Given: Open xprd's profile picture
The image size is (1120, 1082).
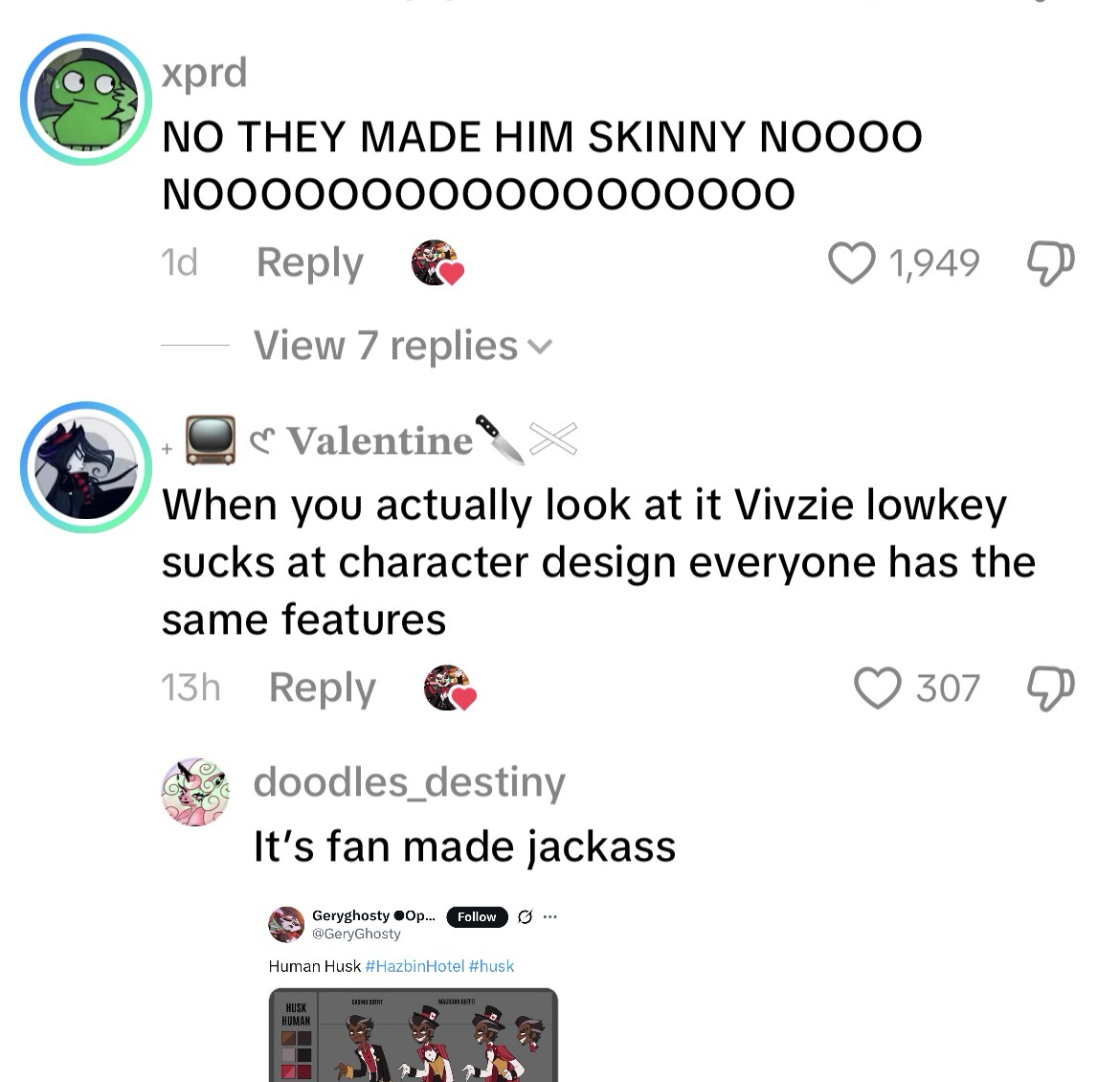Looking at the screenshot, I should (86, 101).
